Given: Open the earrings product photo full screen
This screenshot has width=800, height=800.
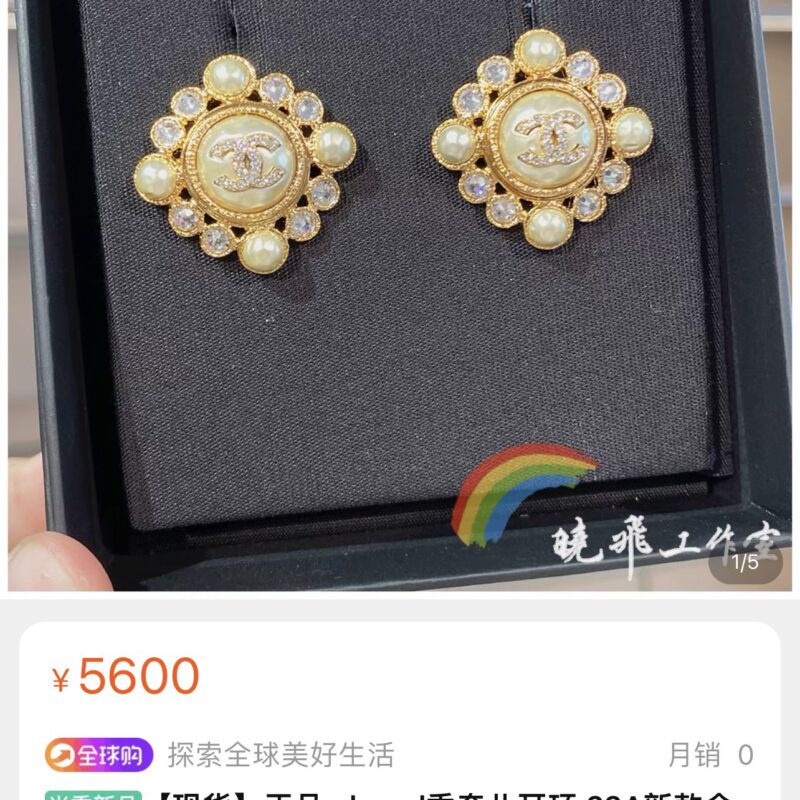Looking at the screenshot, I should (400, 300).
